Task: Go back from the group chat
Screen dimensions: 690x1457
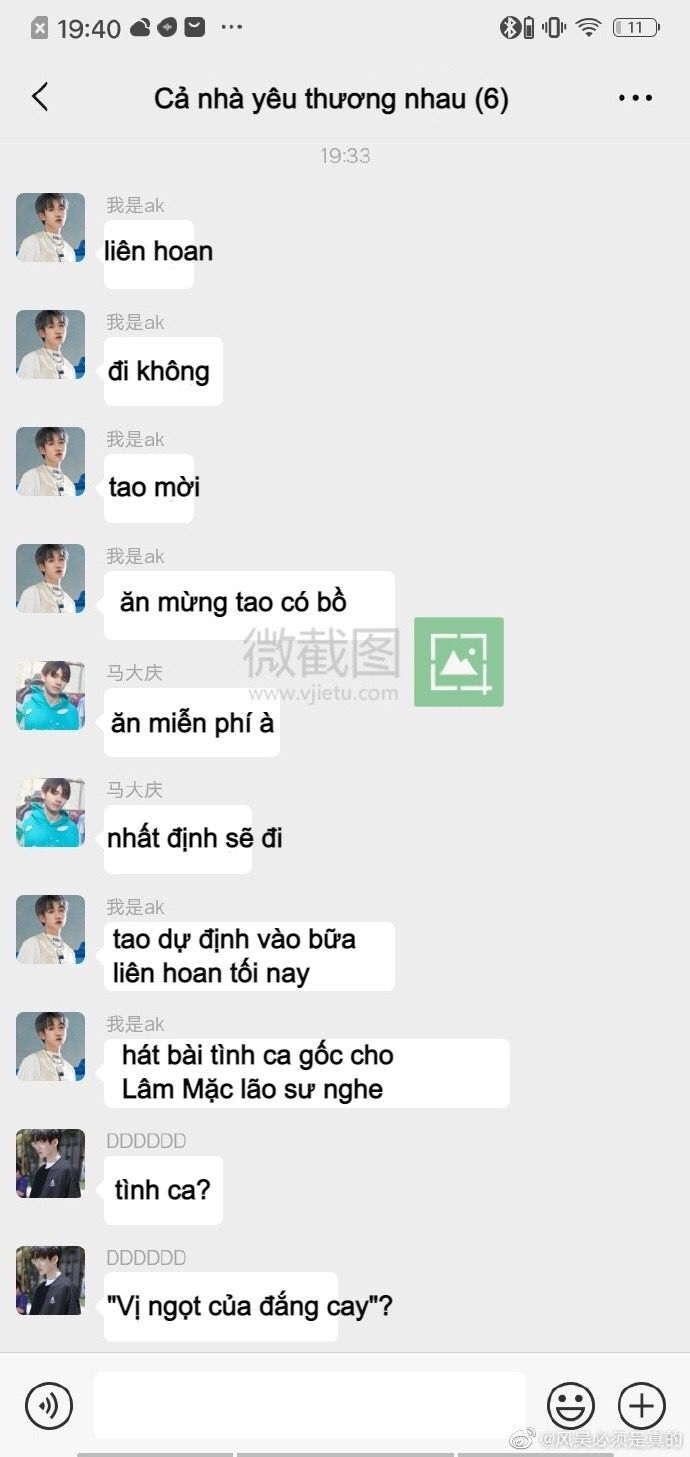Action: coord(40,98)
